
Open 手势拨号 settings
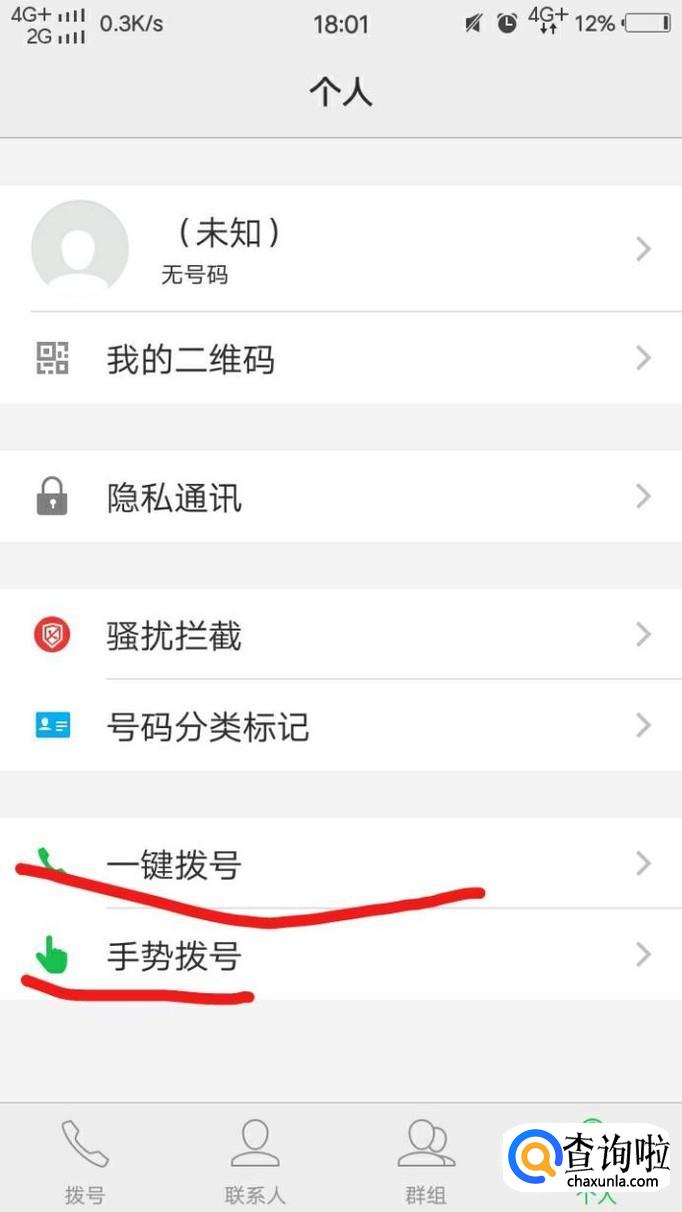[341, 955]
